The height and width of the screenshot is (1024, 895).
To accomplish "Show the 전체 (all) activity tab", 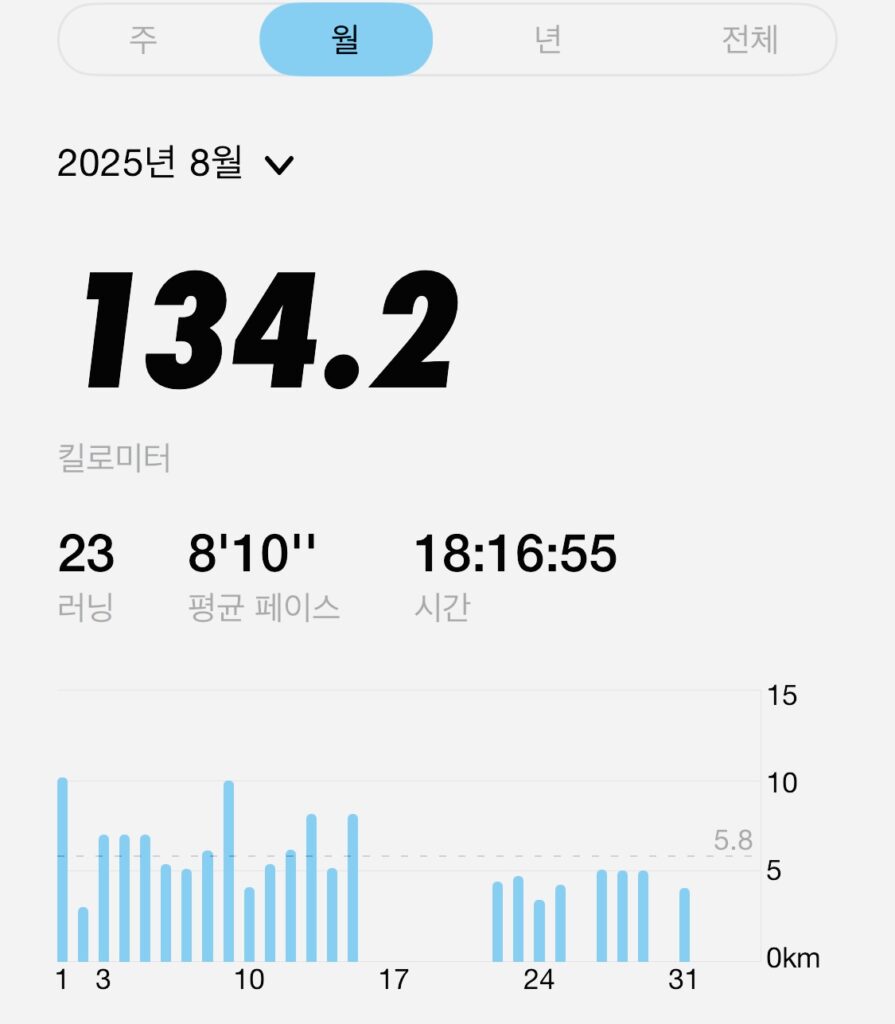I will click(x=749, y=40).
